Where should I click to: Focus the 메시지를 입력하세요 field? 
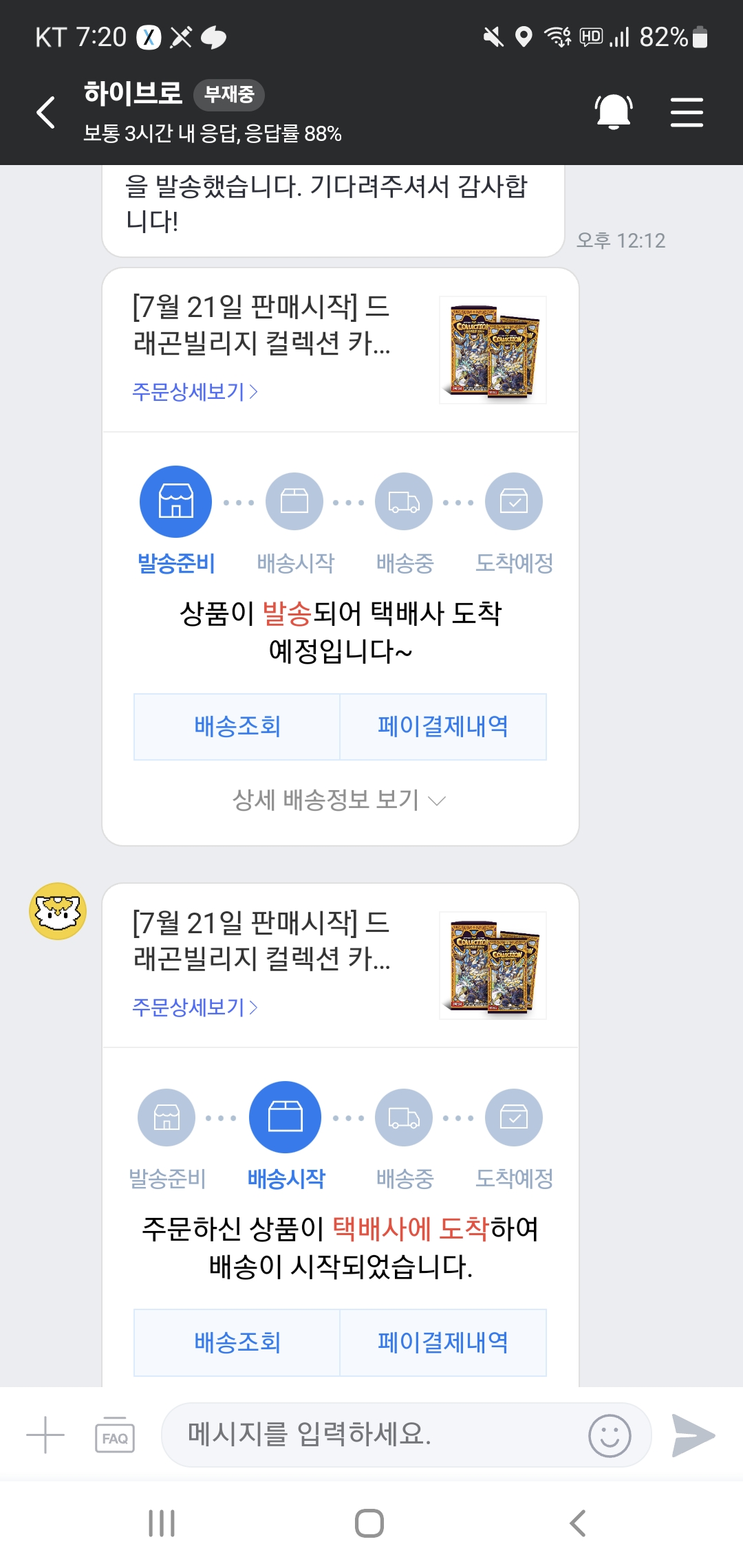coord(371,1435)
